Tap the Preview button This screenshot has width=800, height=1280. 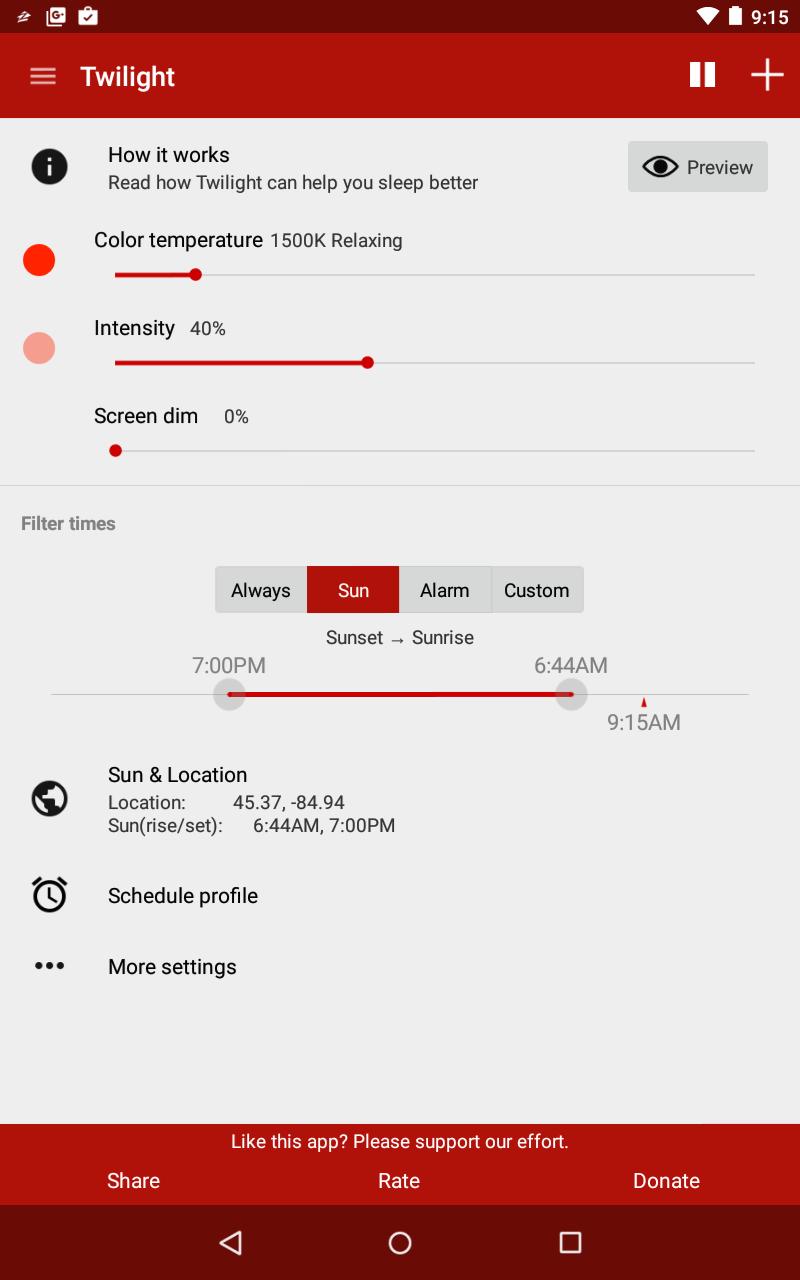[x=698, y=167]
